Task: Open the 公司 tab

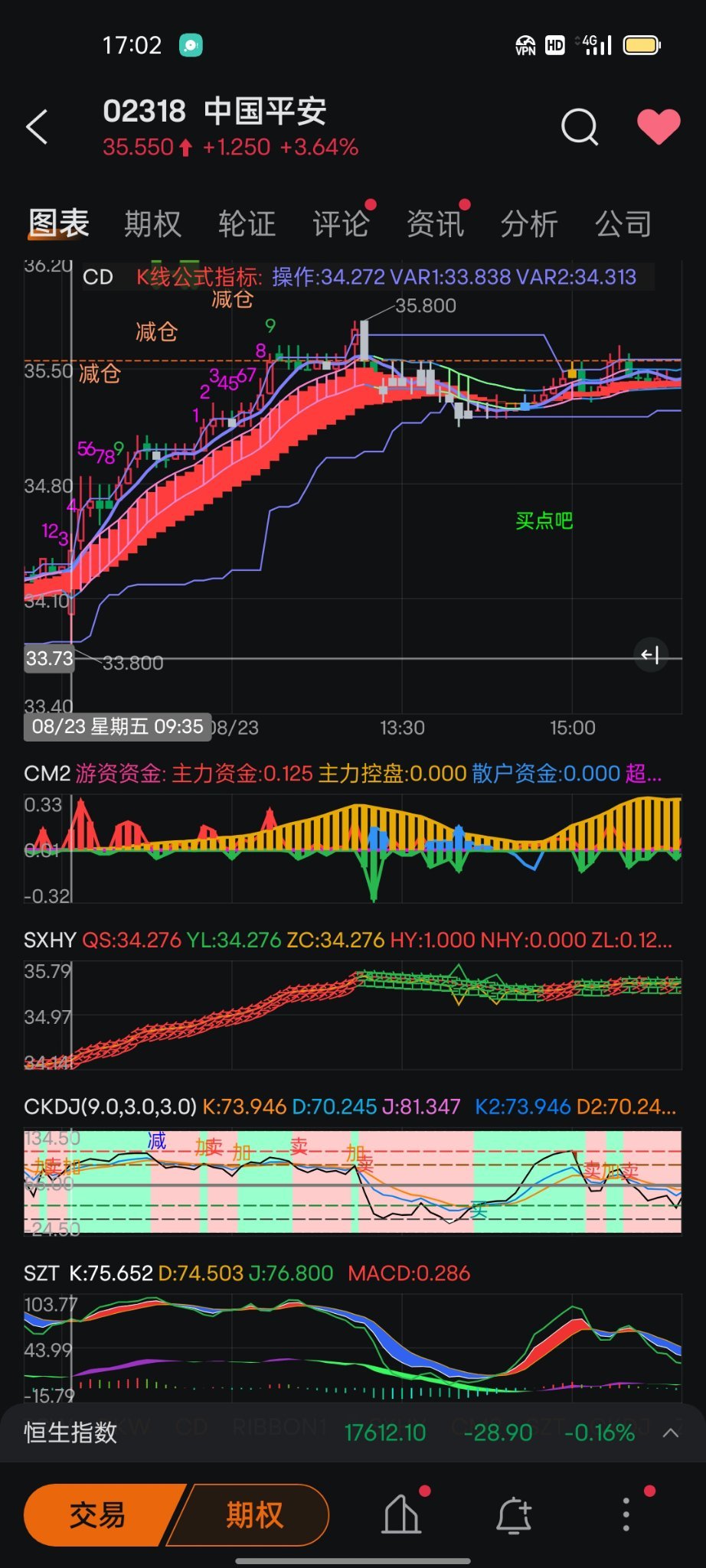Action: click(623, 223)
